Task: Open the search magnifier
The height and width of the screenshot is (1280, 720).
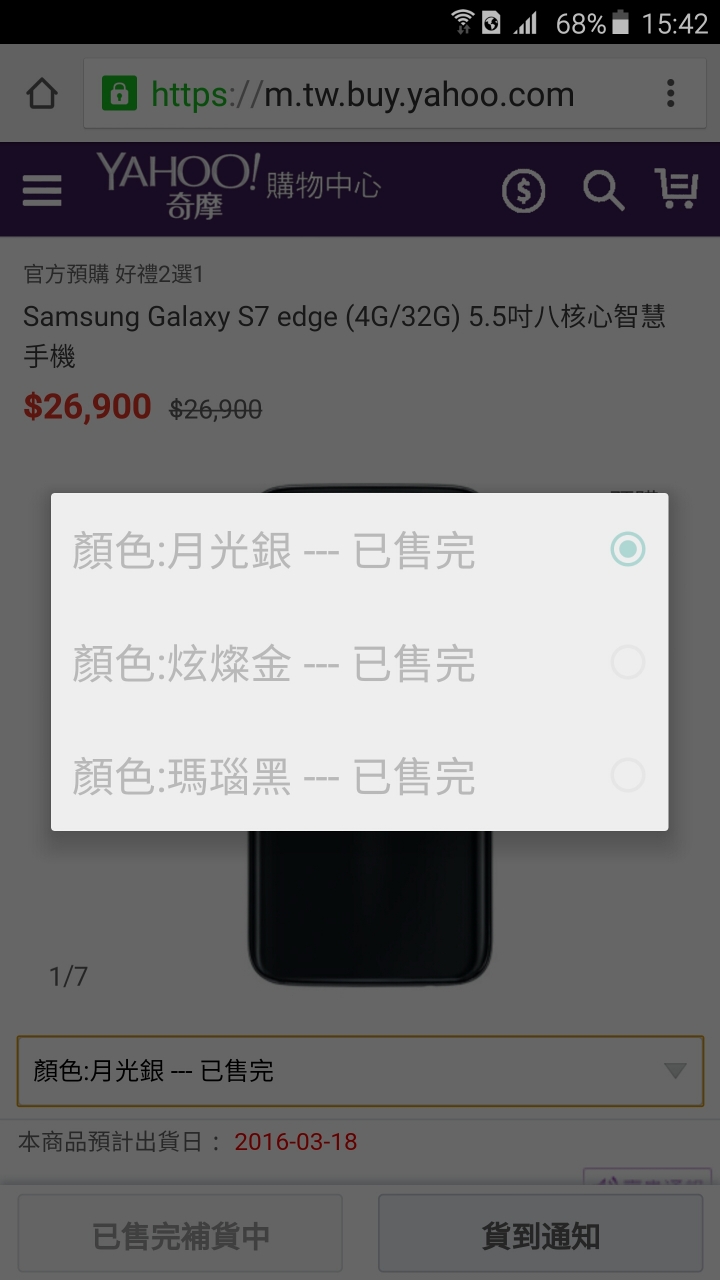Action: 603,190
